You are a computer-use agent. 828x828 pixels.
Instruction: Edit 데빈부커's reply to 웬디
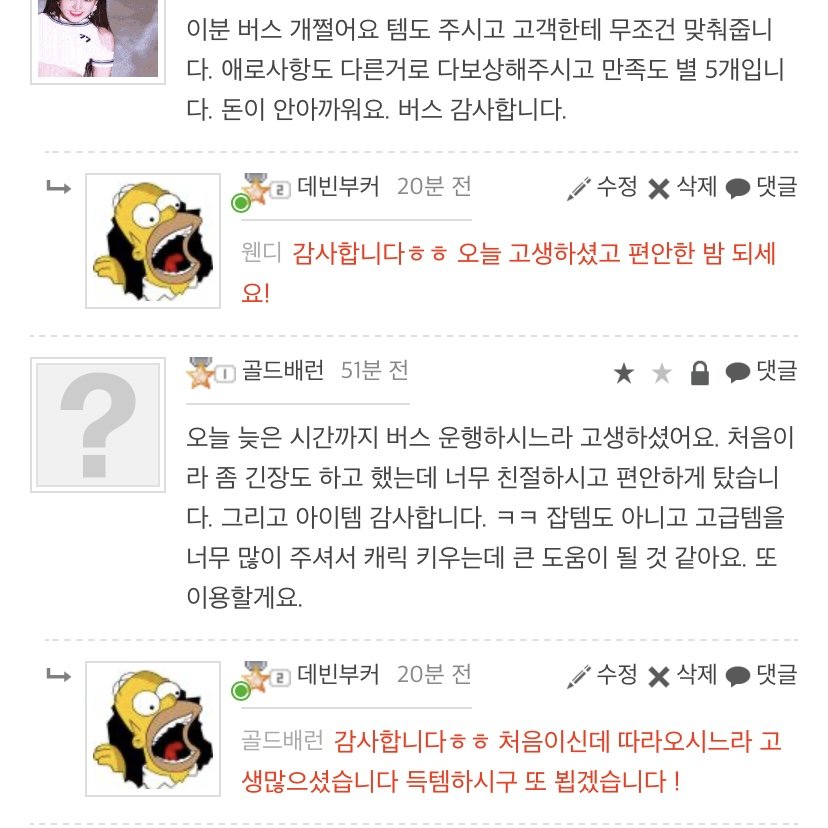click(602, 187)
